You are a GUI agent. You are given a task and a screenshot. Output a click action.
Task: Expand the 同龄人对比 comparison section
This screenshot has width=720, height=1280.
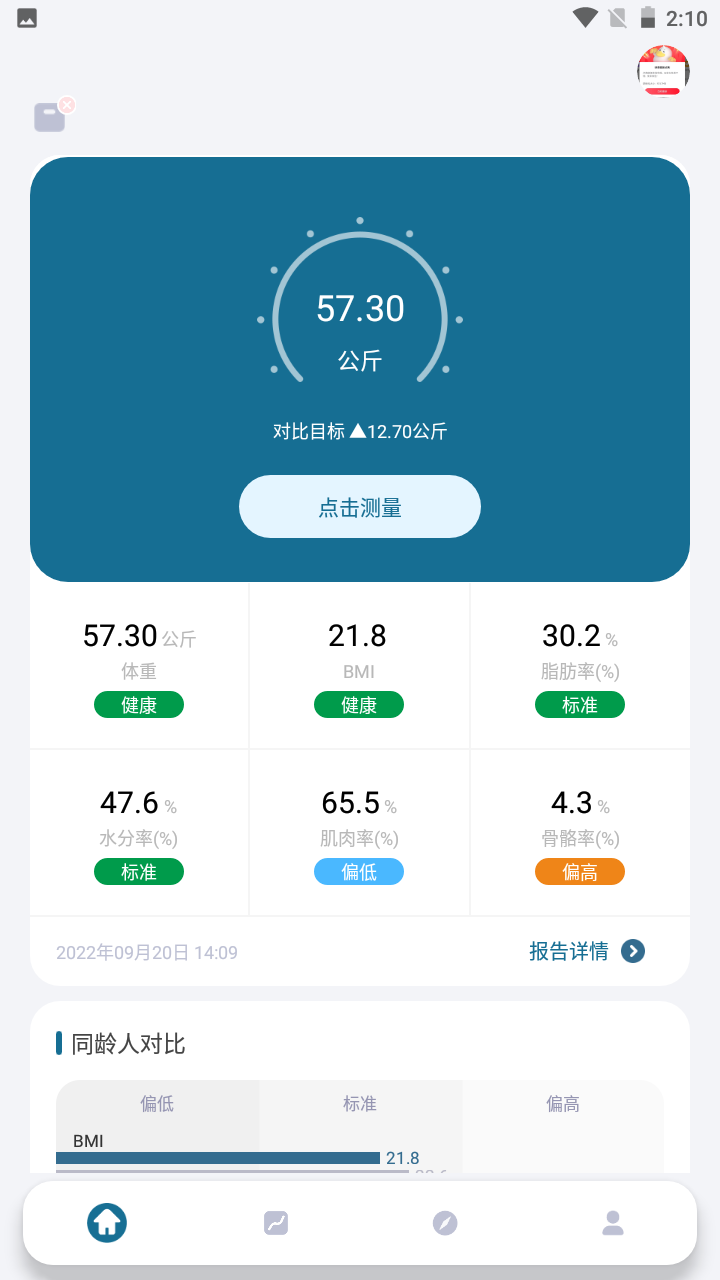click(120, 1042)
